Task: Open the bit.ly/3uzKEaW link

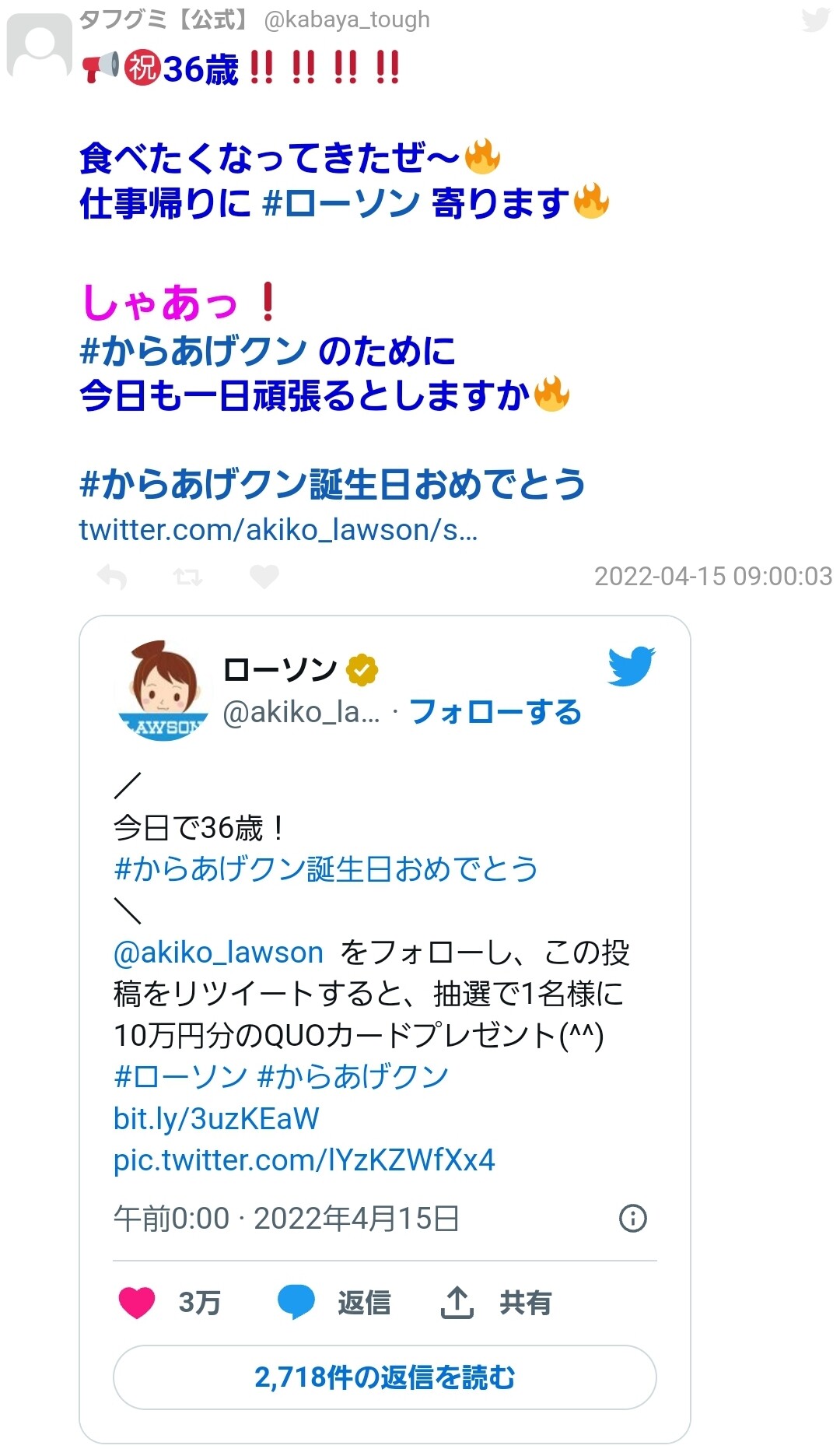Action: (x=216, y=1118)
